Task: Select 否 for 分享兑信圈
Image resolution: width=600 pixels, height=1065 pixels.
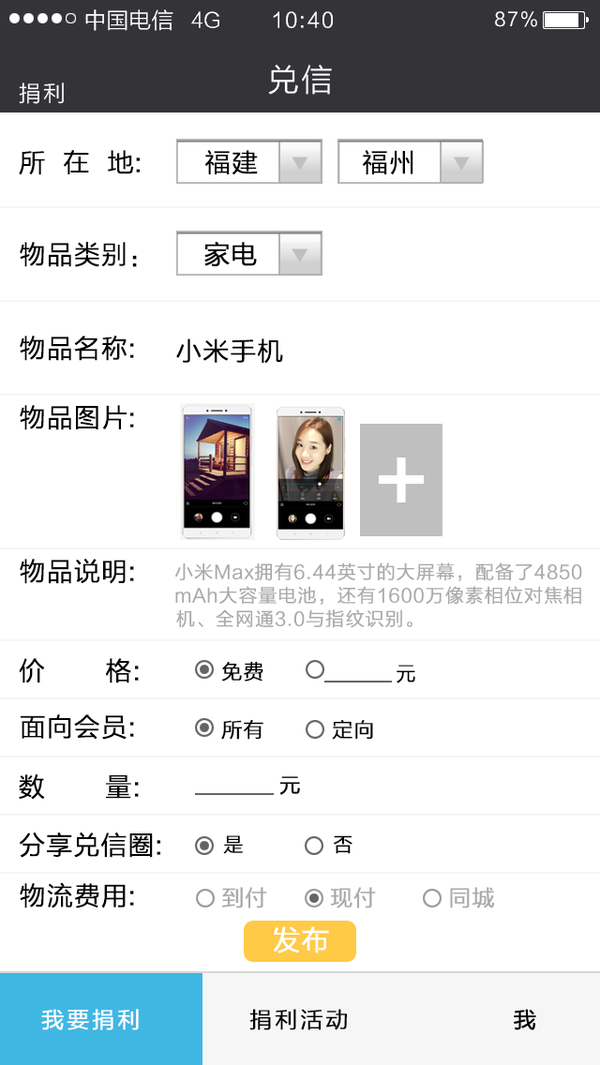Action: pyautogui.click(x=315, y=846)
